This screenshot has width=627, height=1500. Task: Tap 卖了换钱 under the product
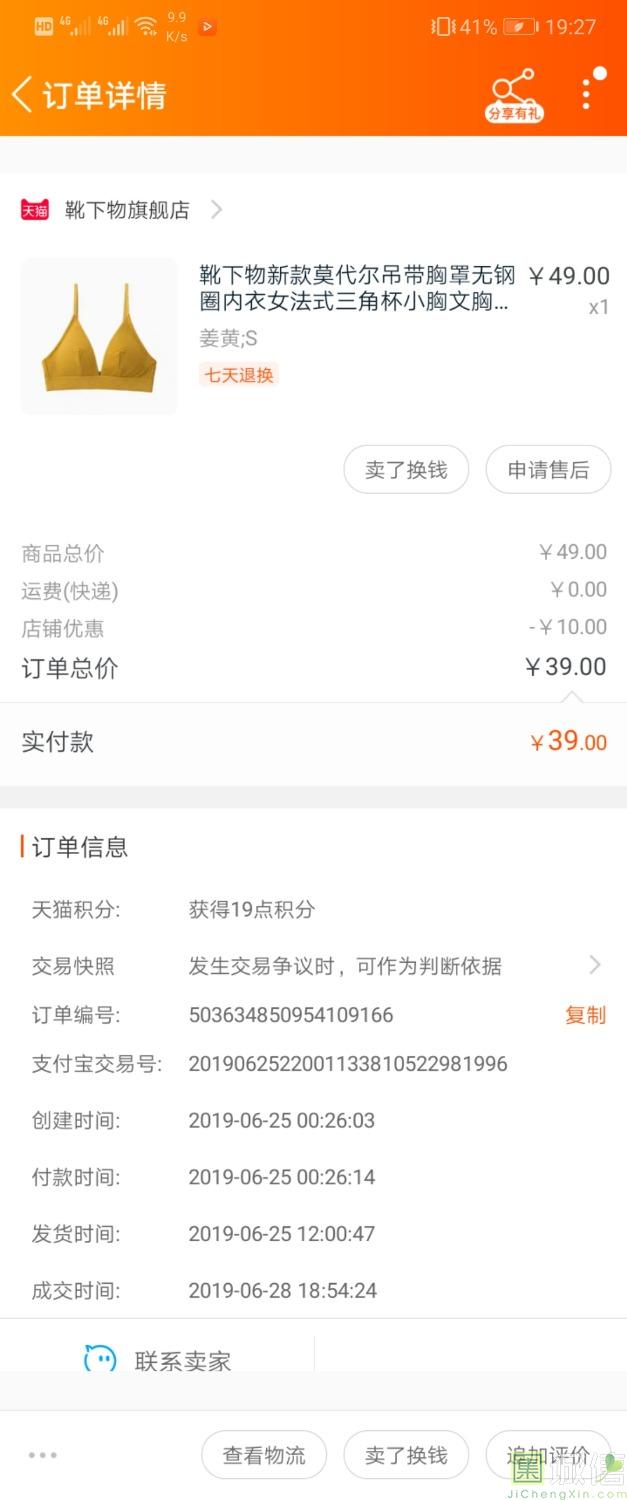coord(406,470)
